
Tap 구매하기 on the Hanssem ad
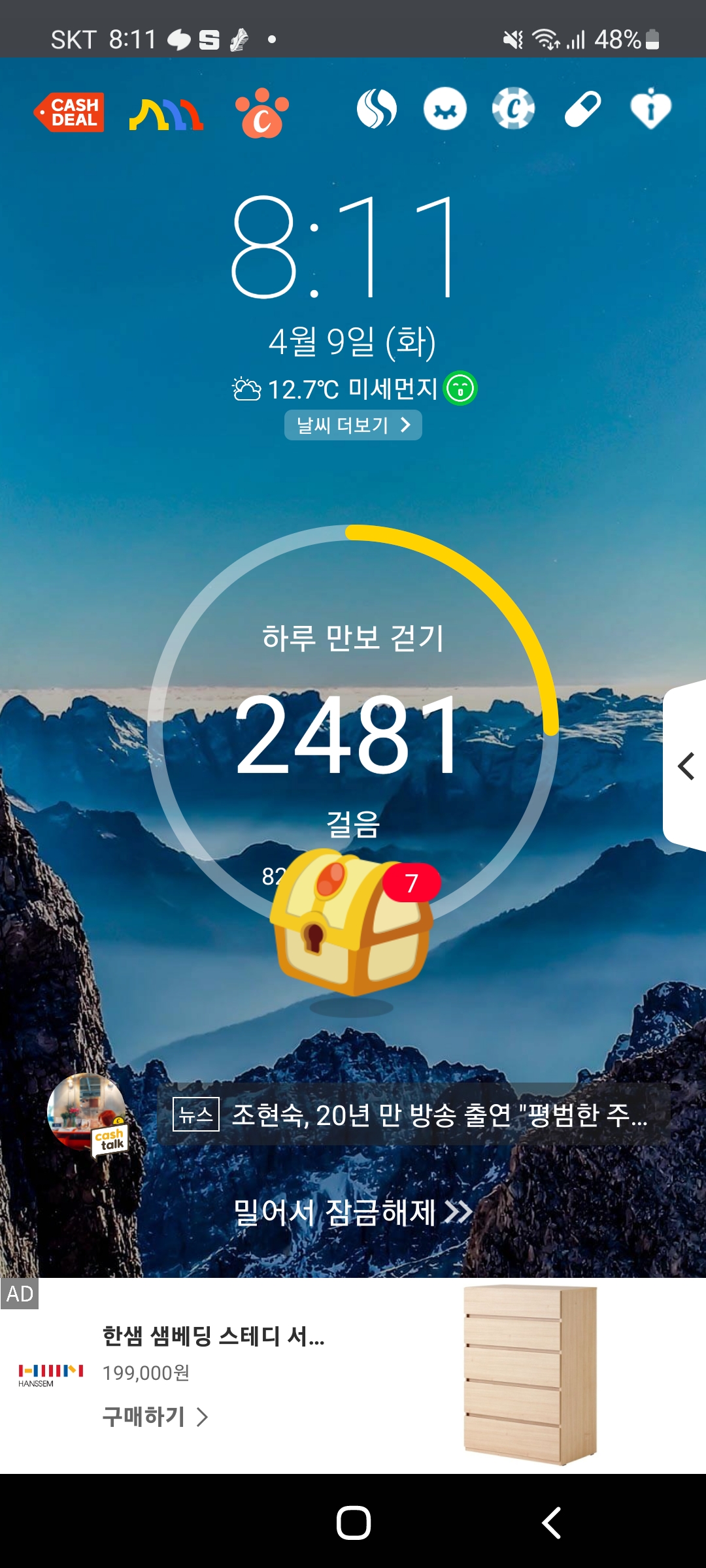(x=155, y=1416)
